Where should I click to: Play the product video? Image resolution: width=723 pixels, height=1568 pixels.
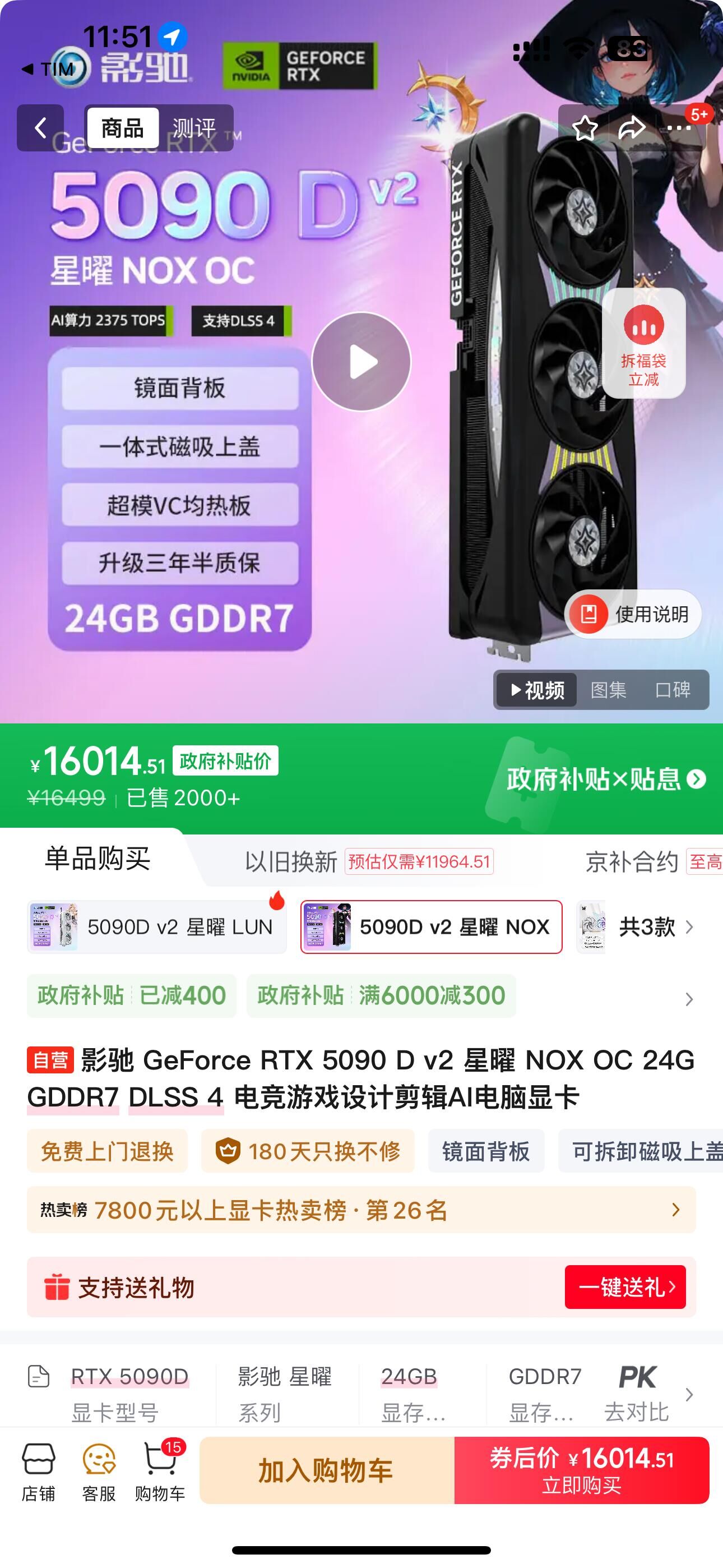click(361, 362)
